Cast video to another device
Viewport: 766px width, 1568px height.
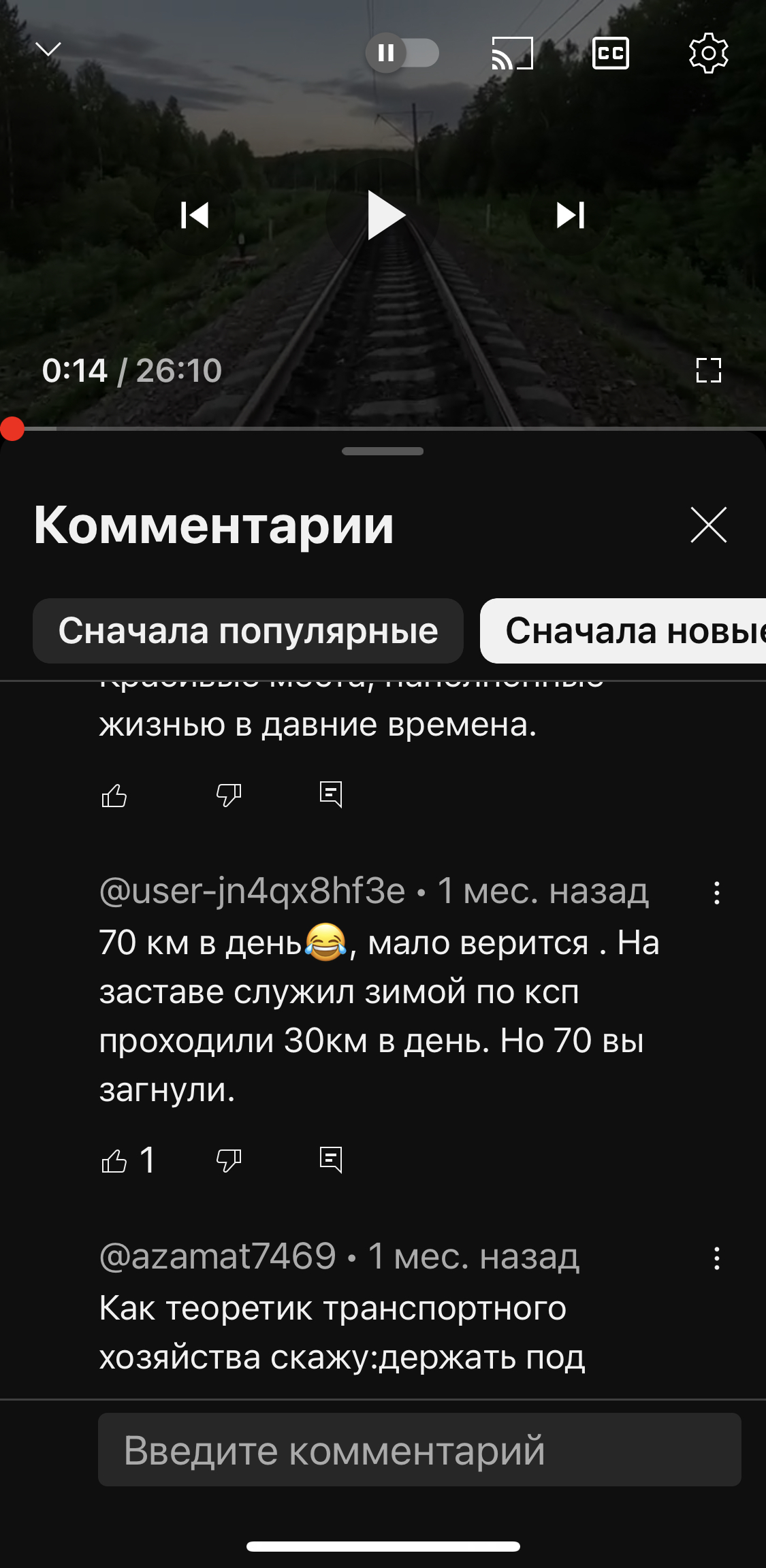tap(512, 53)
